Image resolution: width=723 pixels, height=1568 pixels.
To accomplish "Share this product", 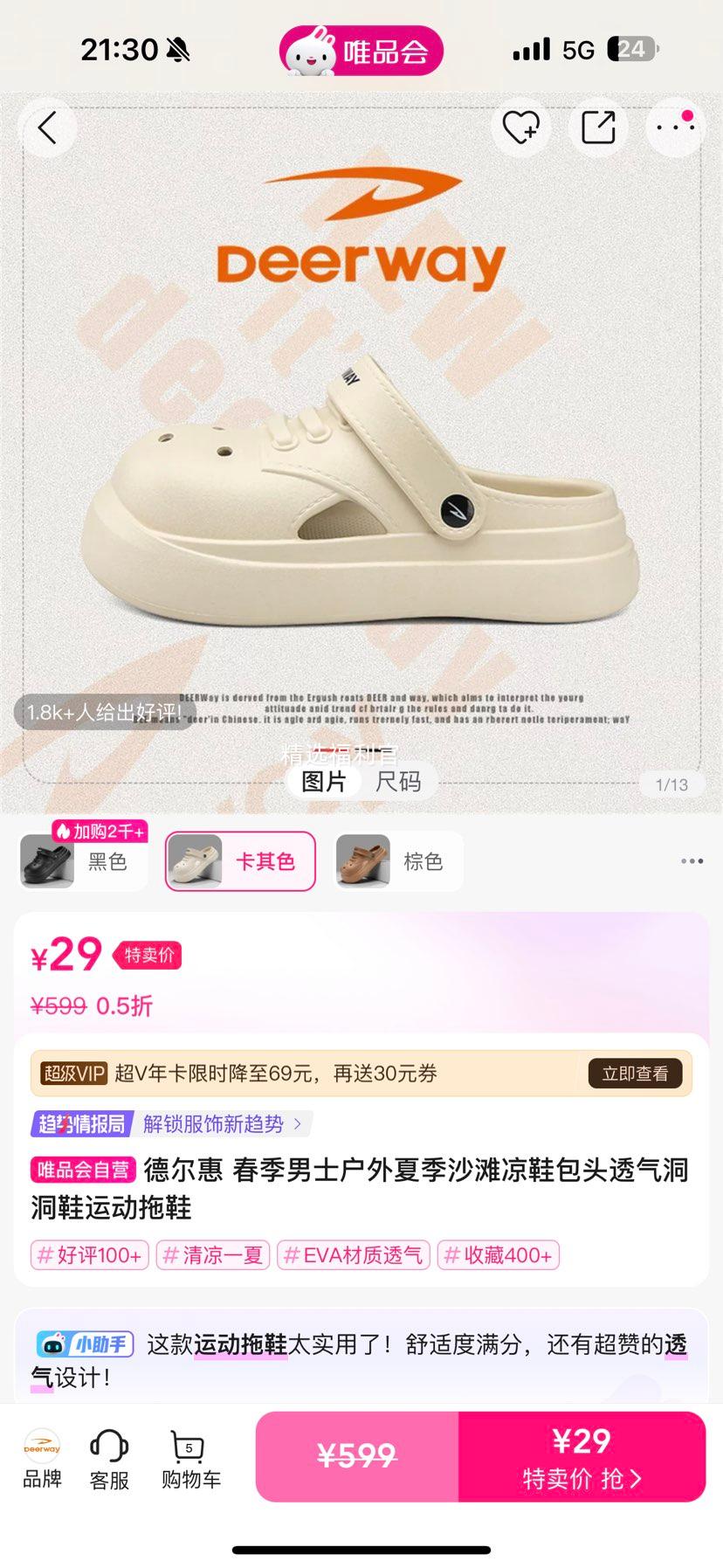I will [x=598, y=128].
